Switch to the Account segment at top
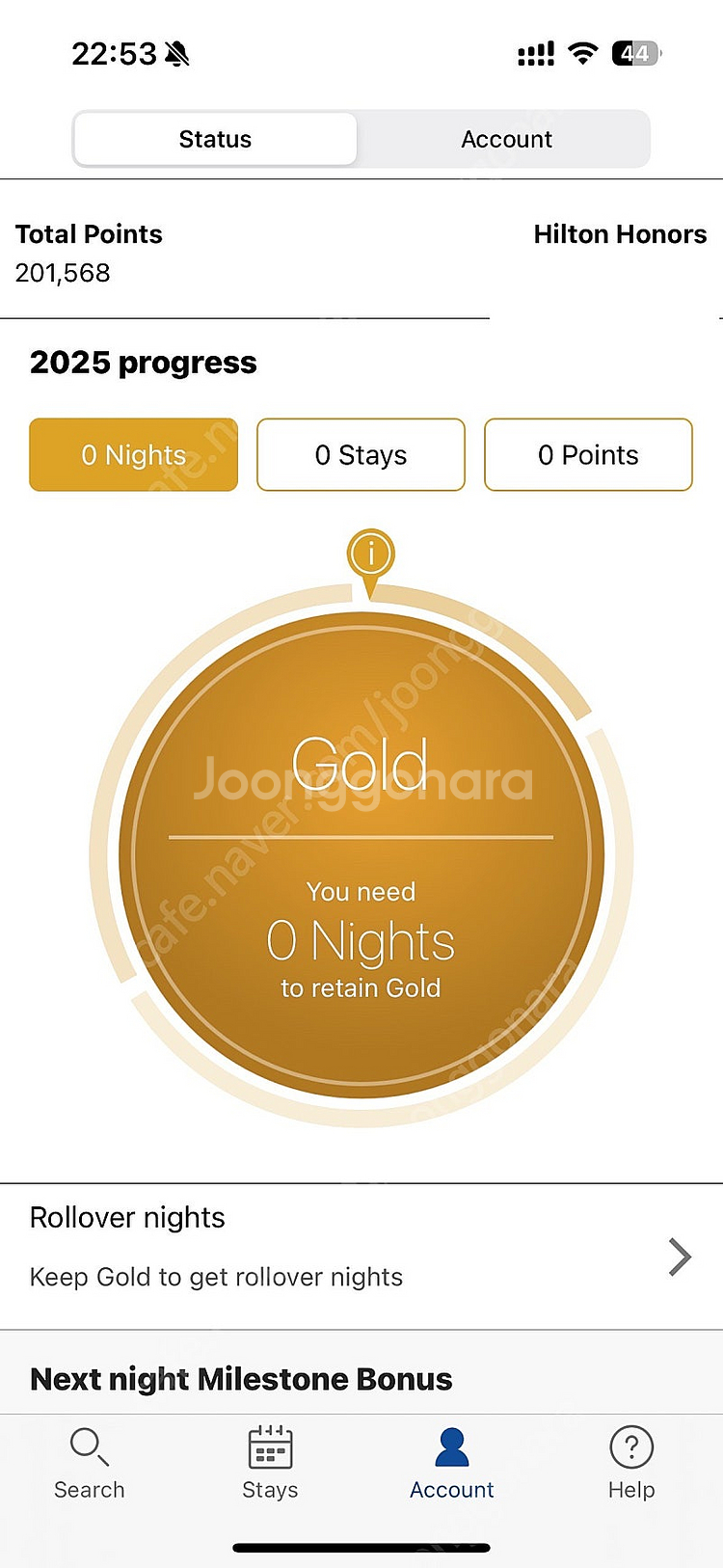This screenshot has width=723, height=1568. click(506, 139)
